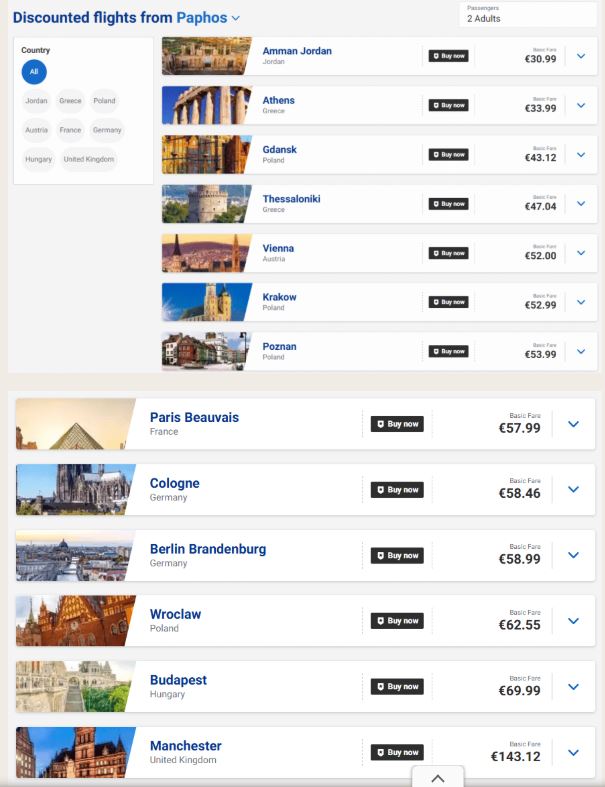Tap Buy now for Athens

coord(448,105)
